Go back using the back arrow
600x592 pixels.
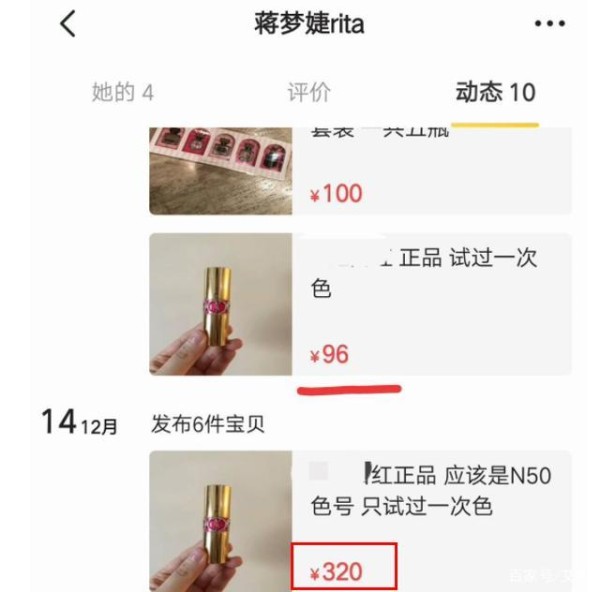[67, 24]
